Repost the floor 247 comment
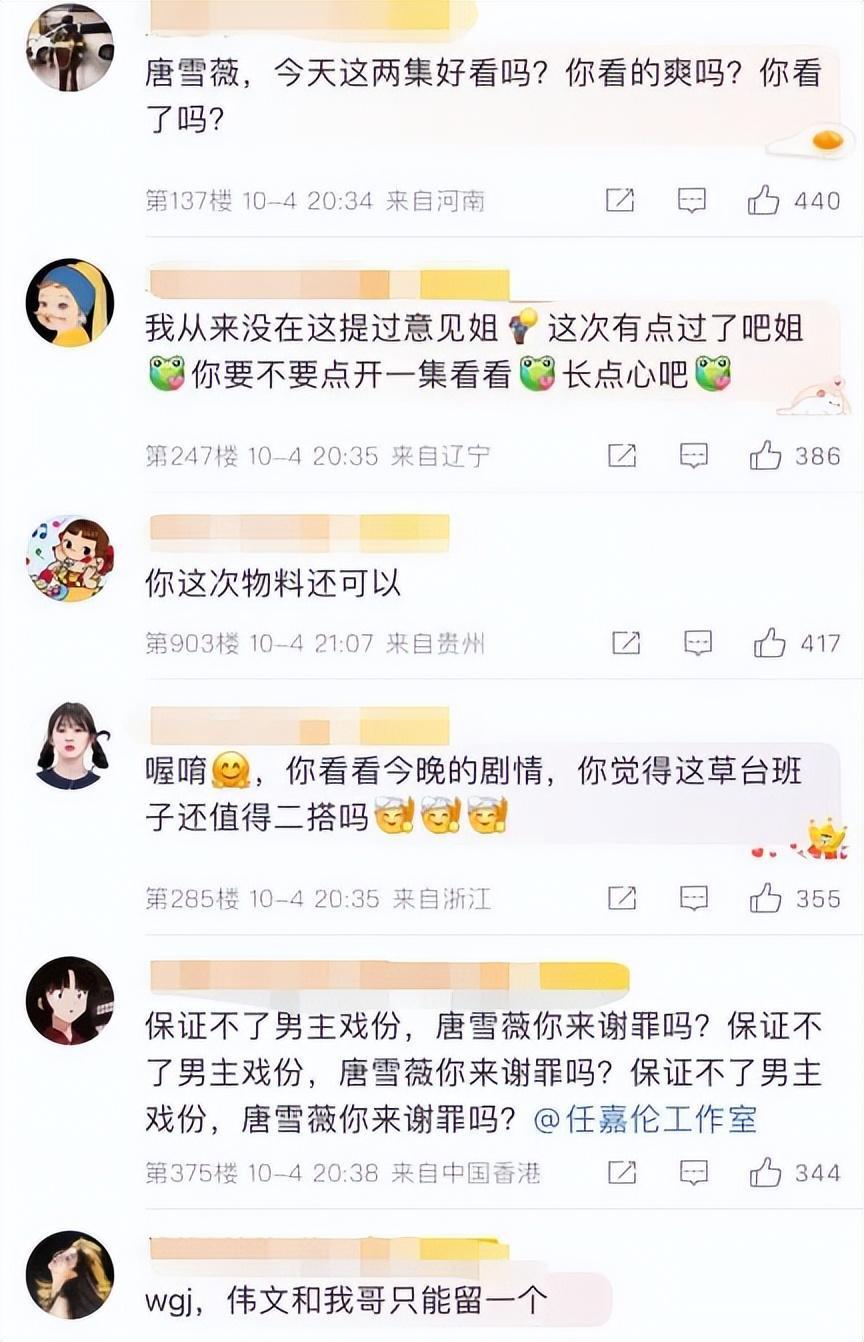The height and width of the screenshot is (1342, 864). (x=622, y=457)
